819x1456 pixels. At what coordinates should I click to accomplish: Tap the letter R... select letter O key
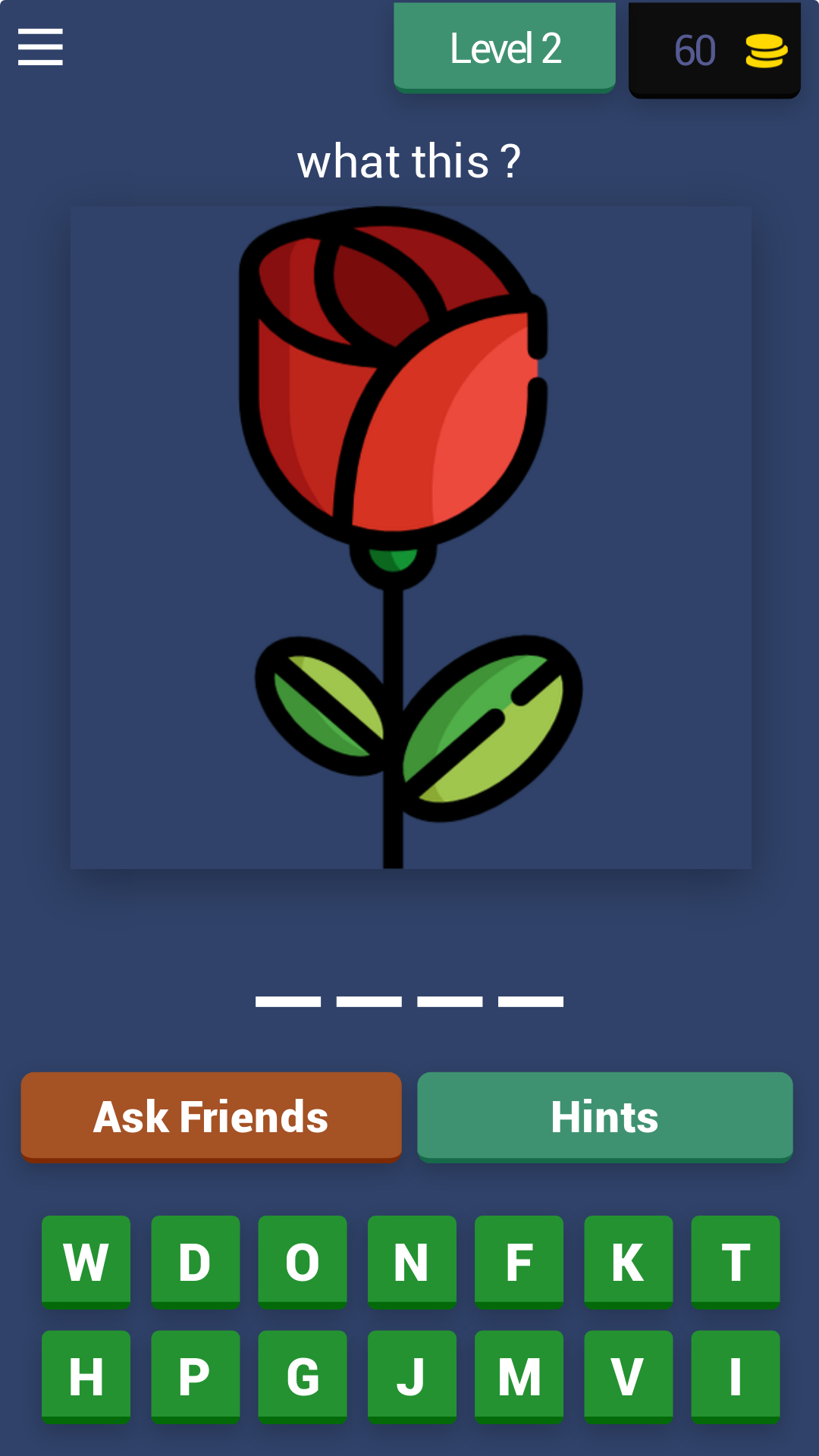[303, 1260]
